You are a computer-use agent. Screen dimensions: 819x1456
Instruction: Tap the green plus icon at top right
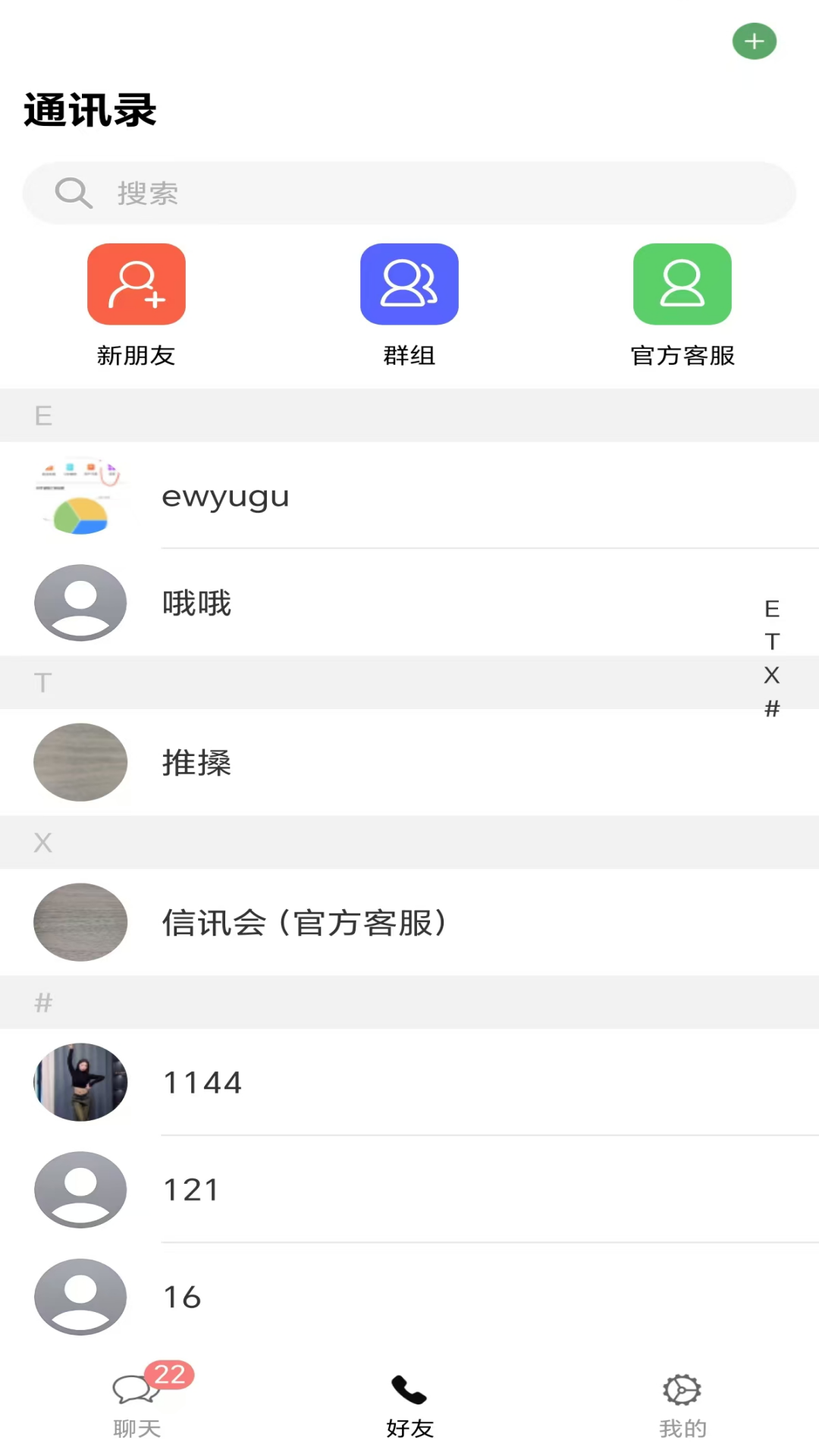click(x=754, y=42)
